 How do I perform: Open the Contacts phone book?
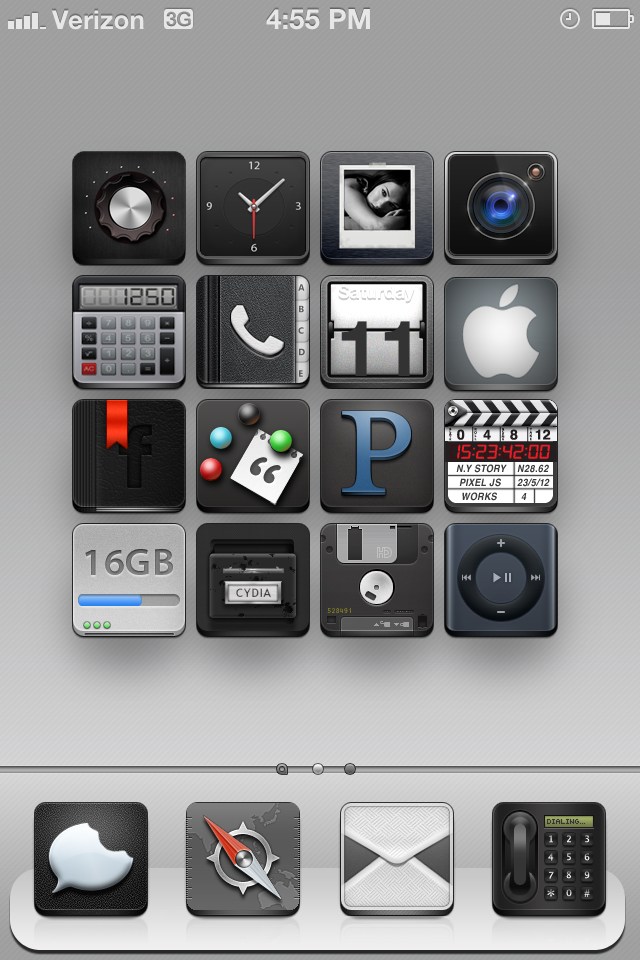coord(253,331)
